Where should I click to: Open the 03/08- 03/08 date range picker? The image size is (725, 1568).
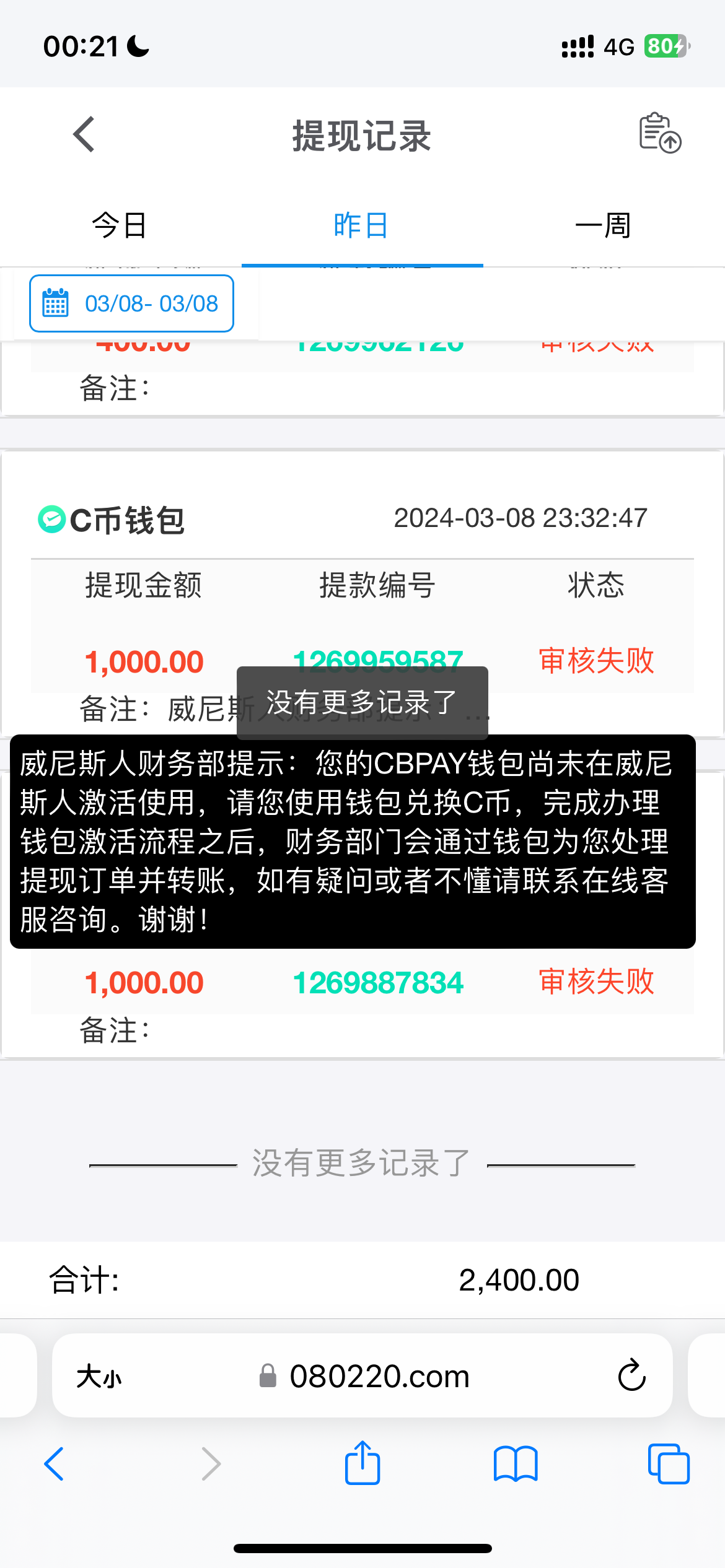pos(131,303)
